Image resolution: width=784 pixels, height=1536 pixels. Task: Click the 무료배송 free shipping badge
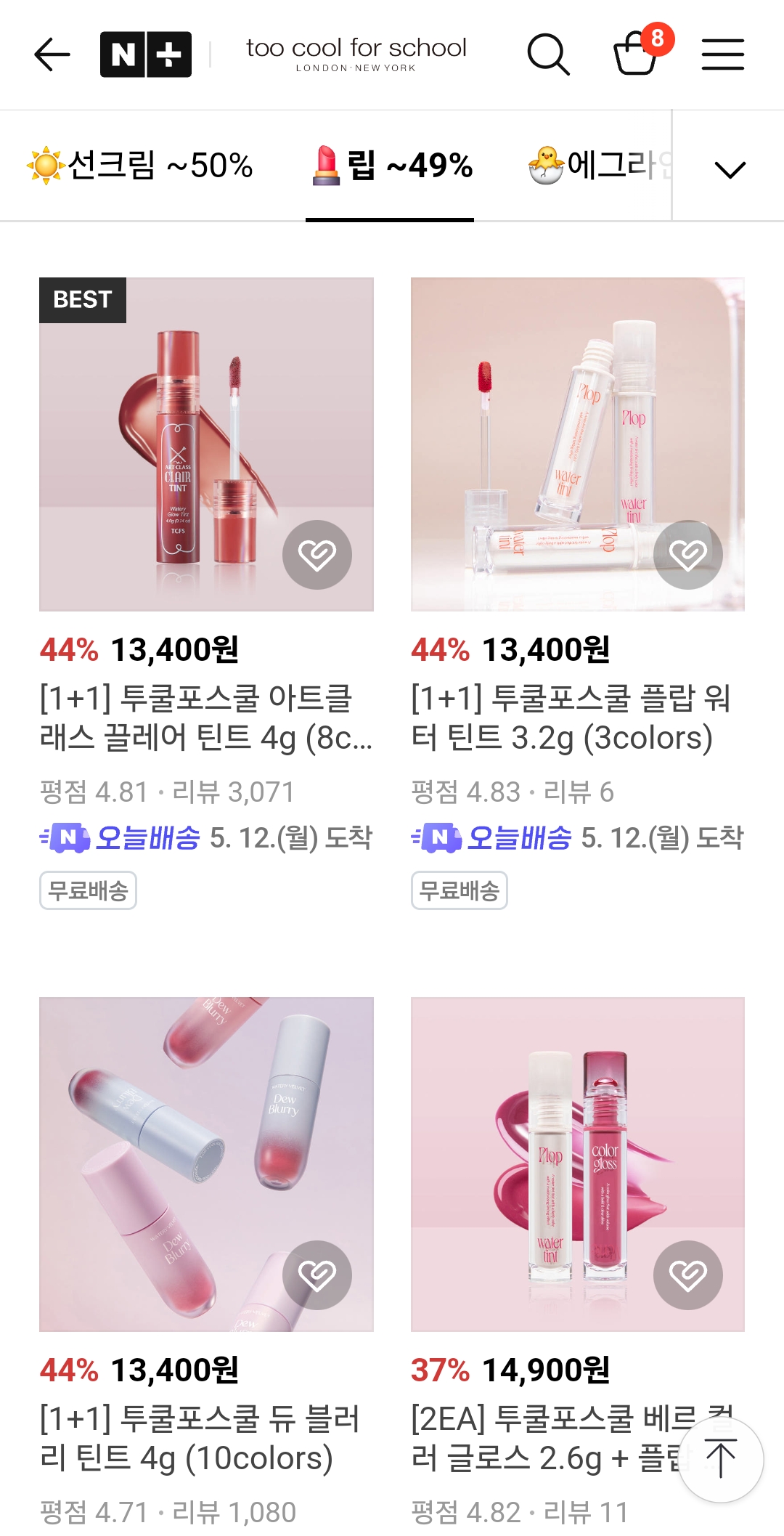point(88,892)
